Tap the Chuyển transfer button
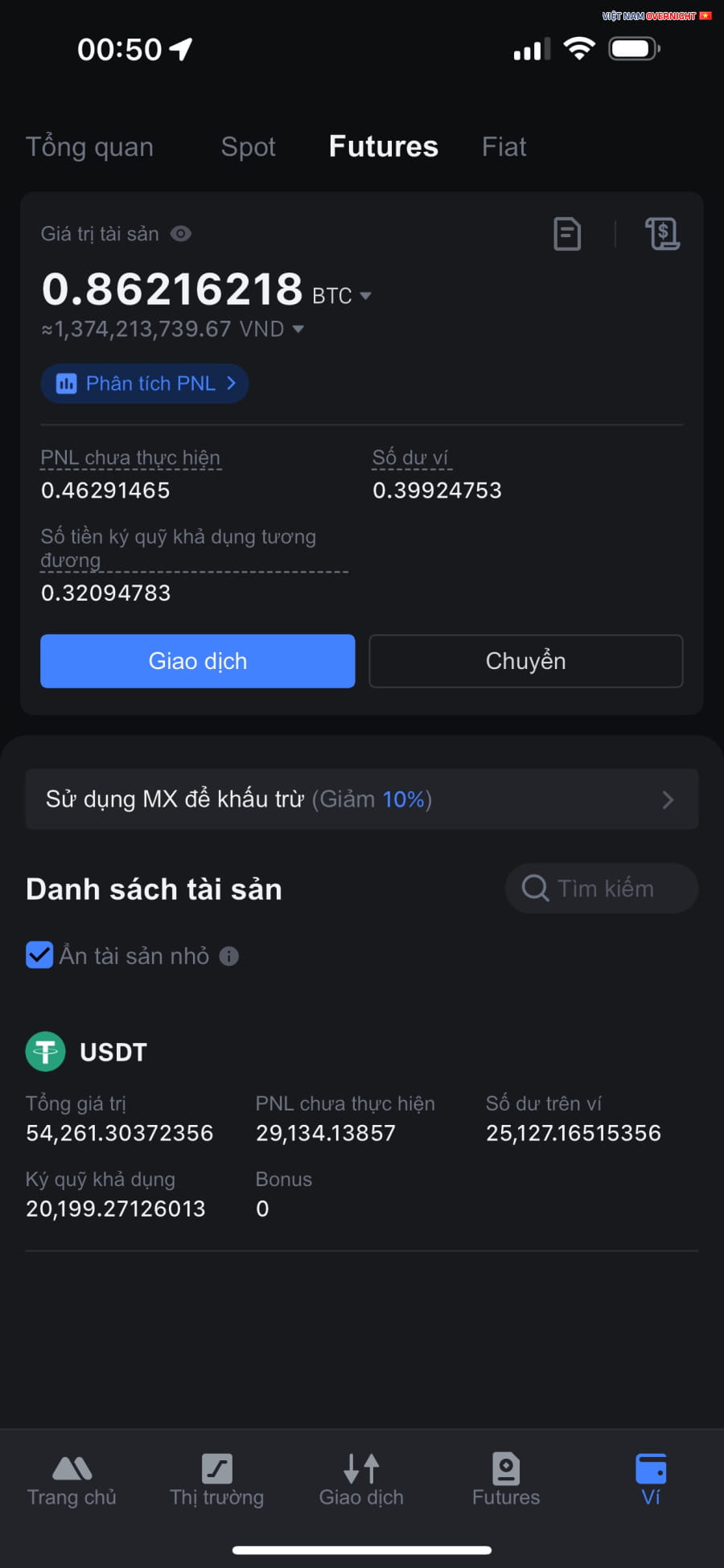 pyautogui.click(x=525, y=661)
